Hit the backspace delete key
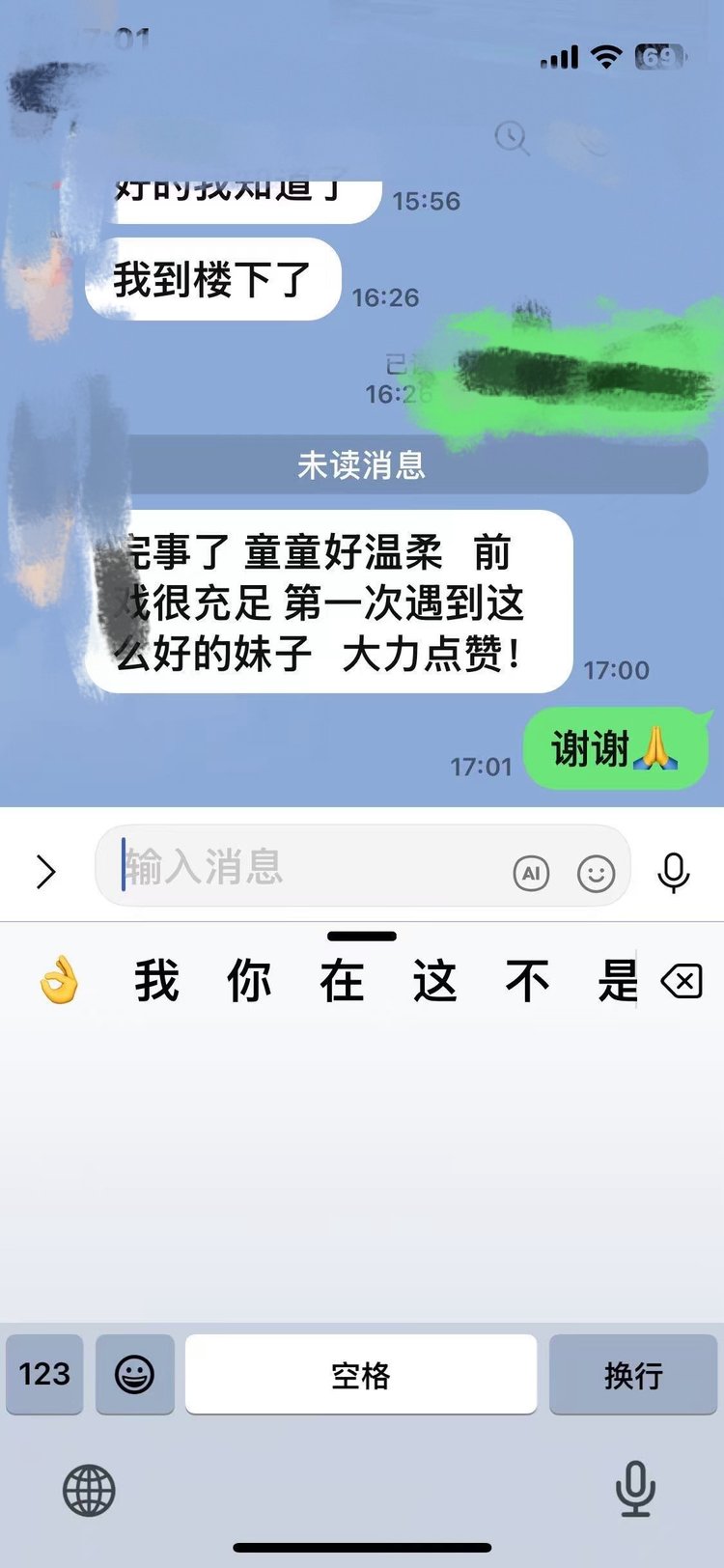Image resolution: width=724 pixels, height=1568 pixels. (x=682, y=983)
